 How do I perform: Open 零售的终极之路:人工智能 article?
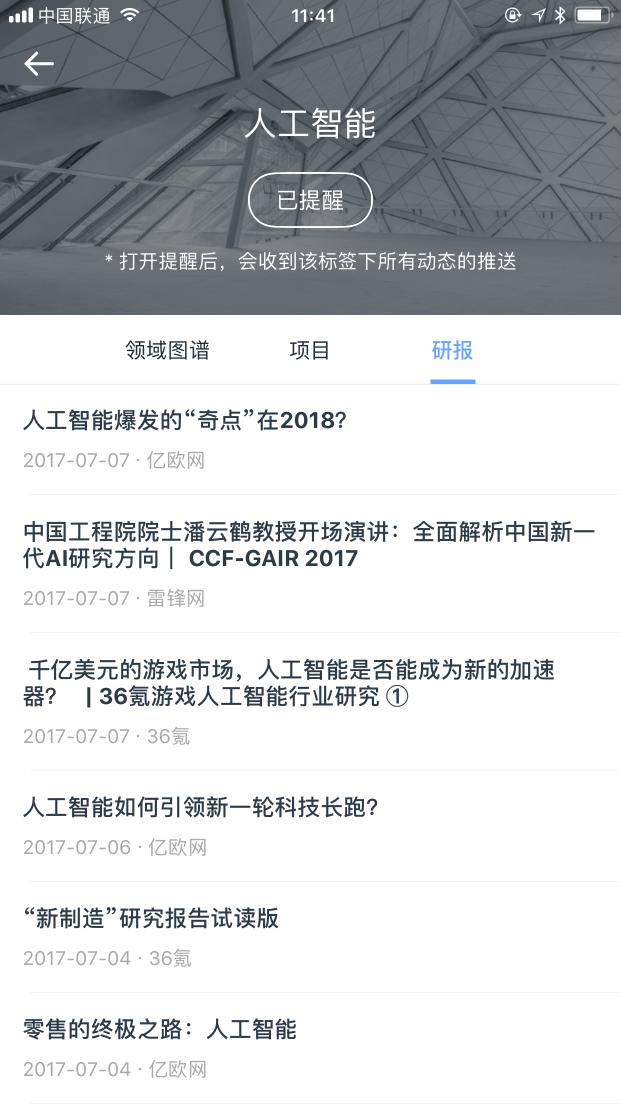pos(310,1048)
